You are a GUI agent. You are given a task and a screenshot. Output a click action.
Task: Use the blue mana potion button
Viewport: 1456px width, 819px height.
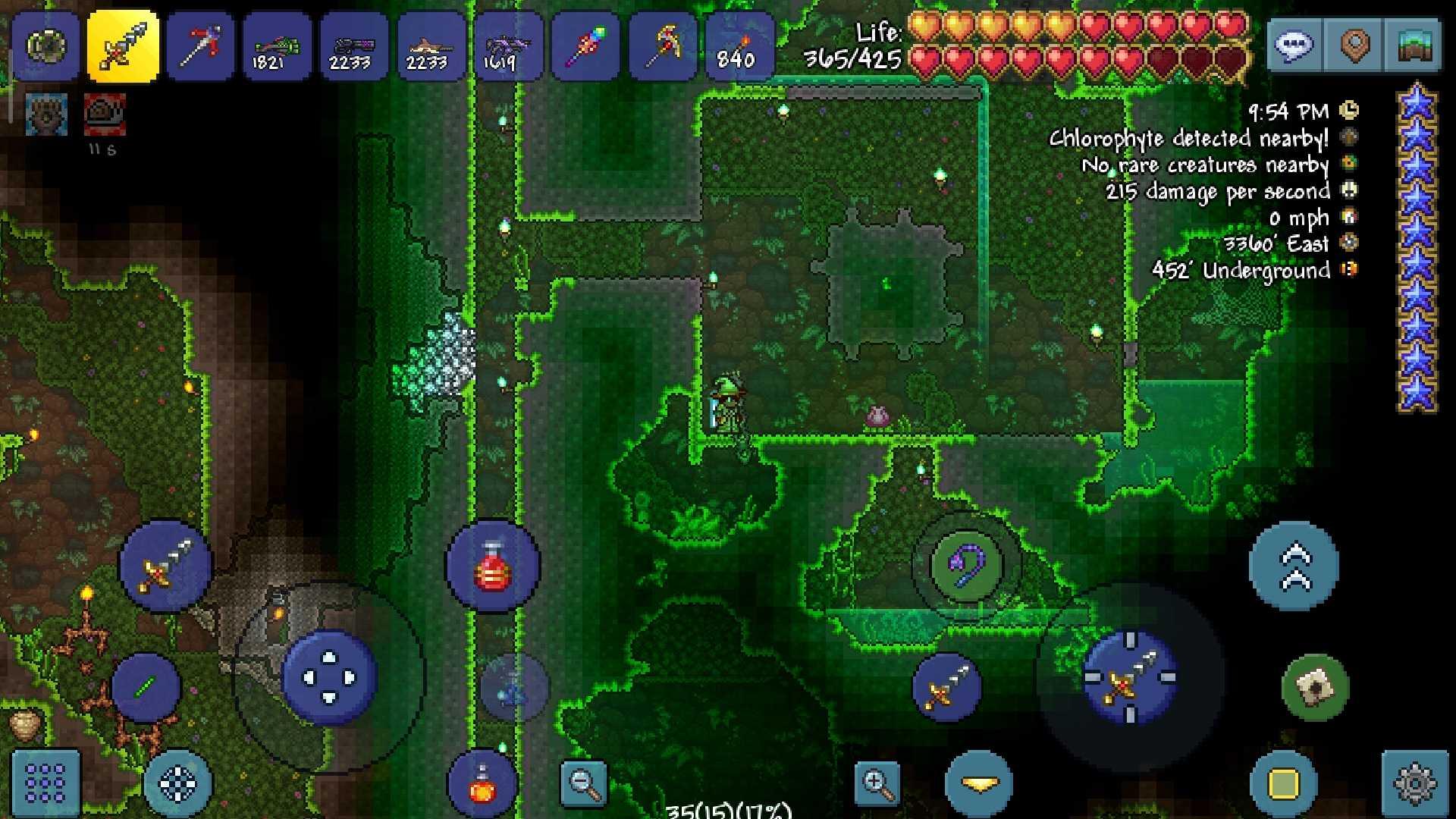pyautogui.click(x=514, y=688)
